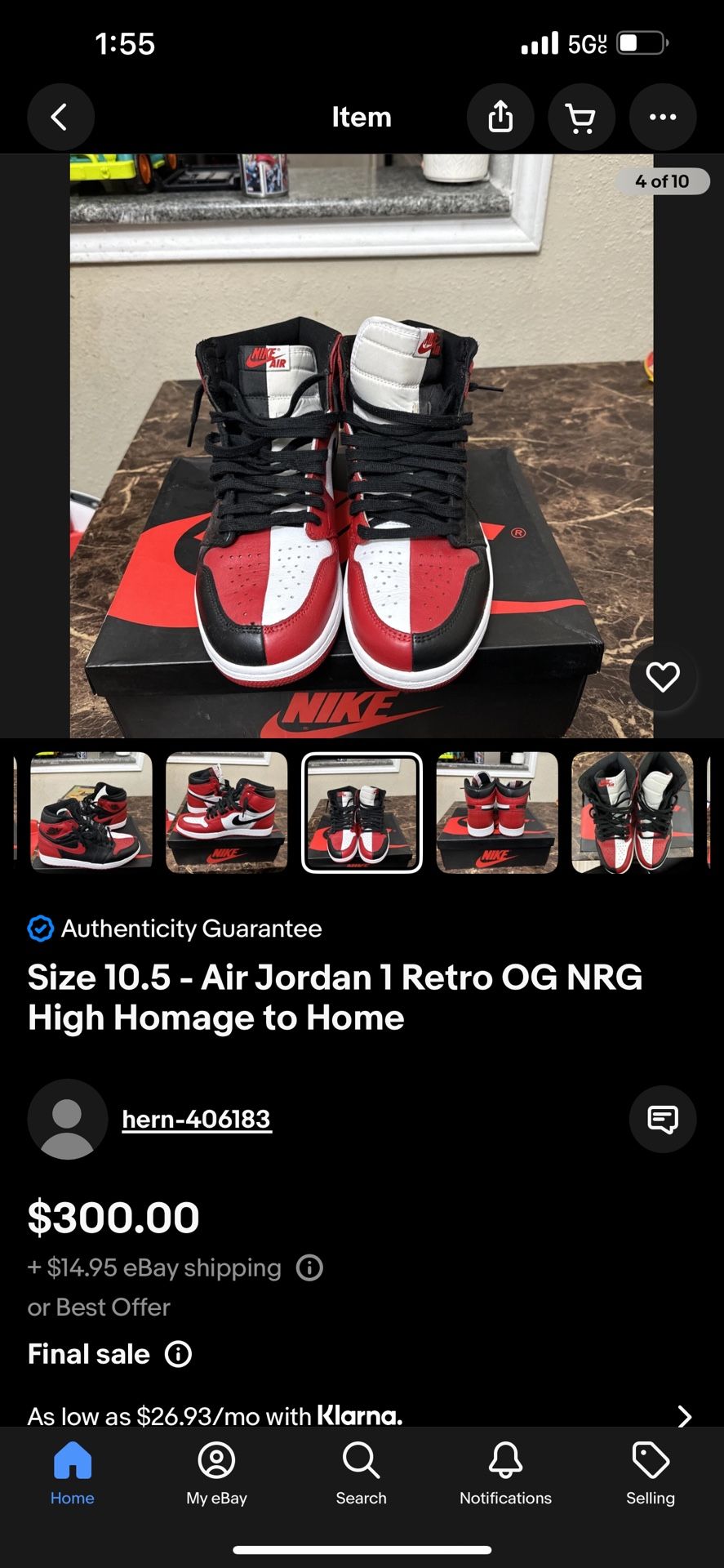Screen dimensions: 724x1568
Task: Go back using the top-left arrow
Action: click(60, 117)
